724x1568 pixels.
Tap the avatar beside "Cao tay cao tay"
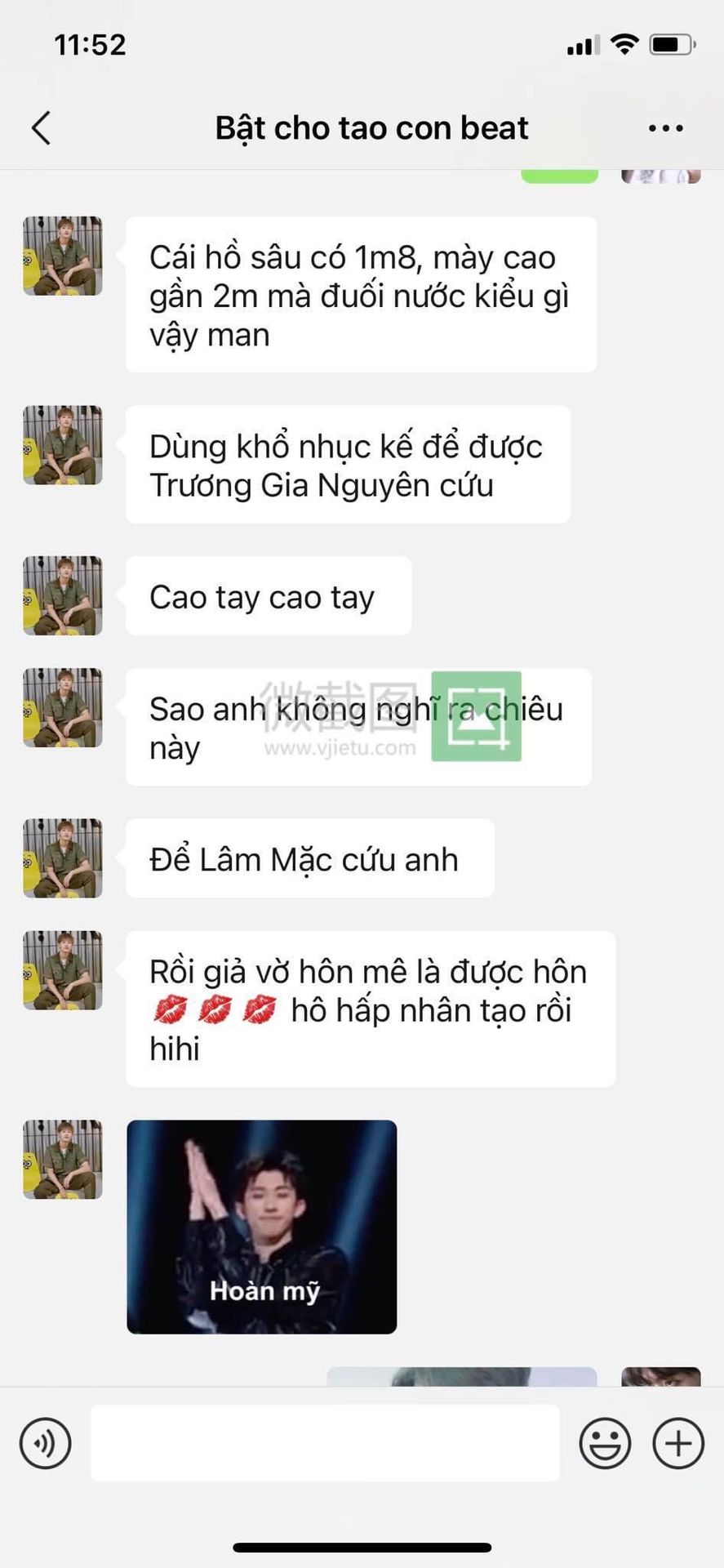[x=63, y=595]
